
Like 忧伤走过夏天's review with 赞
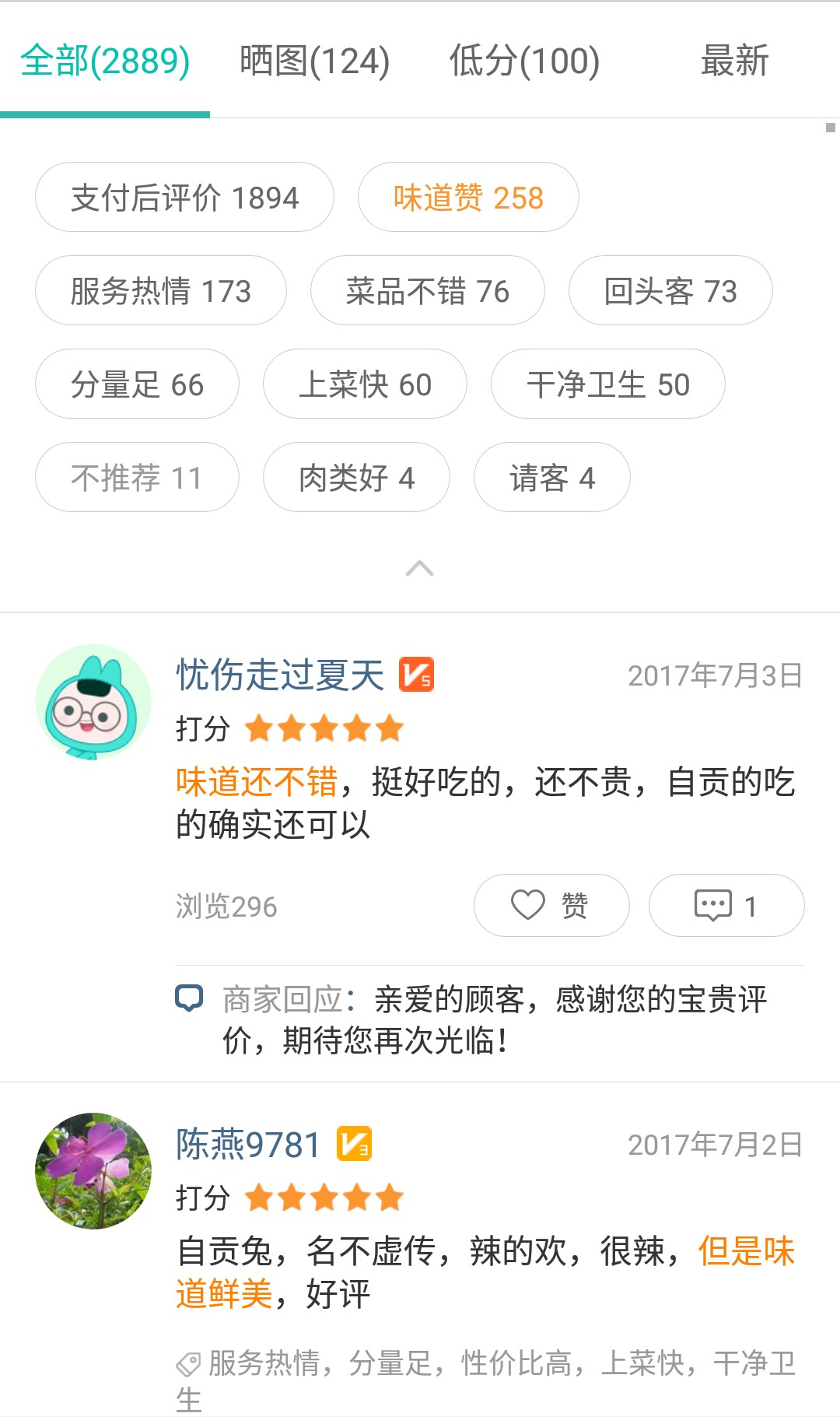tap(551, 906)
